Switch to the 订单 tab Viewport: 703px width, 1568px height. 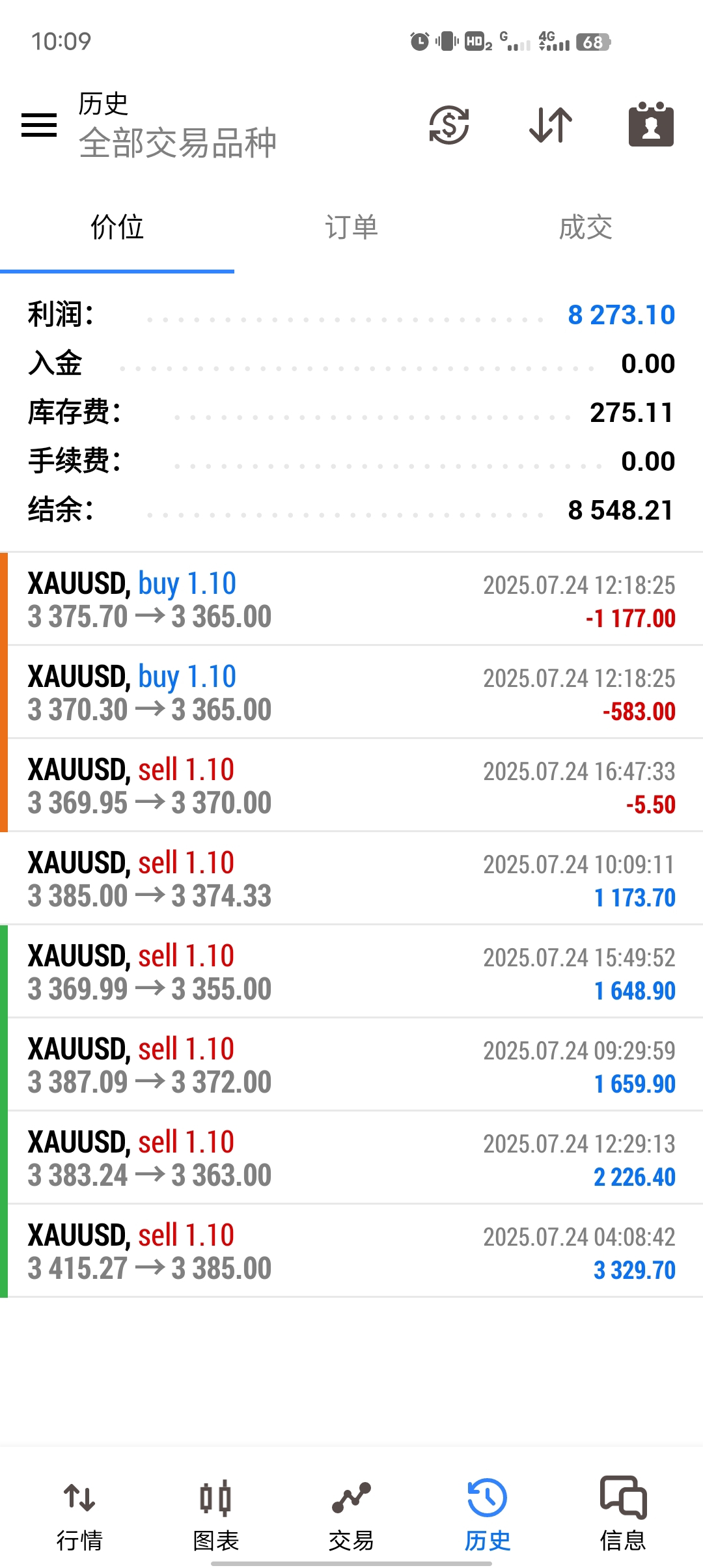pos(351,228)
